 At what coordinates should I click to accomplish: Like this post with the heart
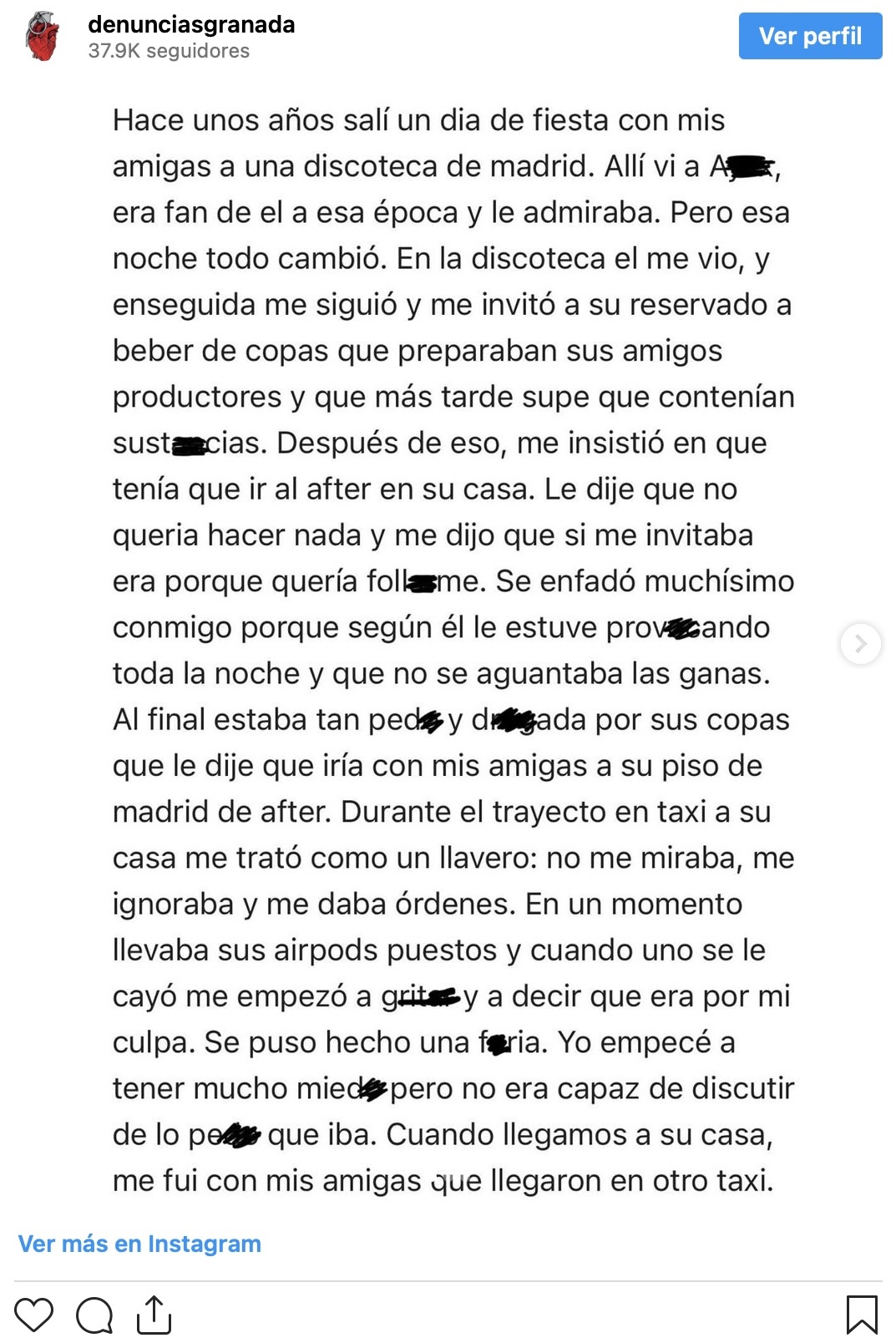[x=34, y=1315]
